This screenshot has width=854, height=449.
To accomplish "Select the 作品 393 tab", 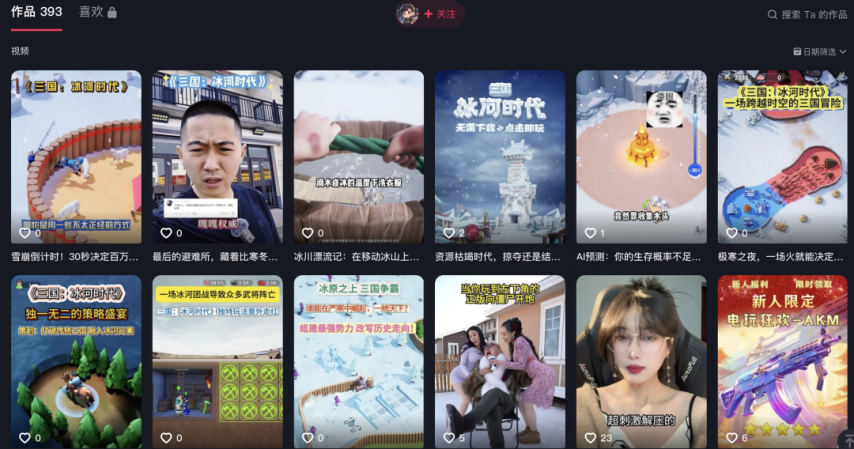I will pyautogui.click(x=36, y=13).
